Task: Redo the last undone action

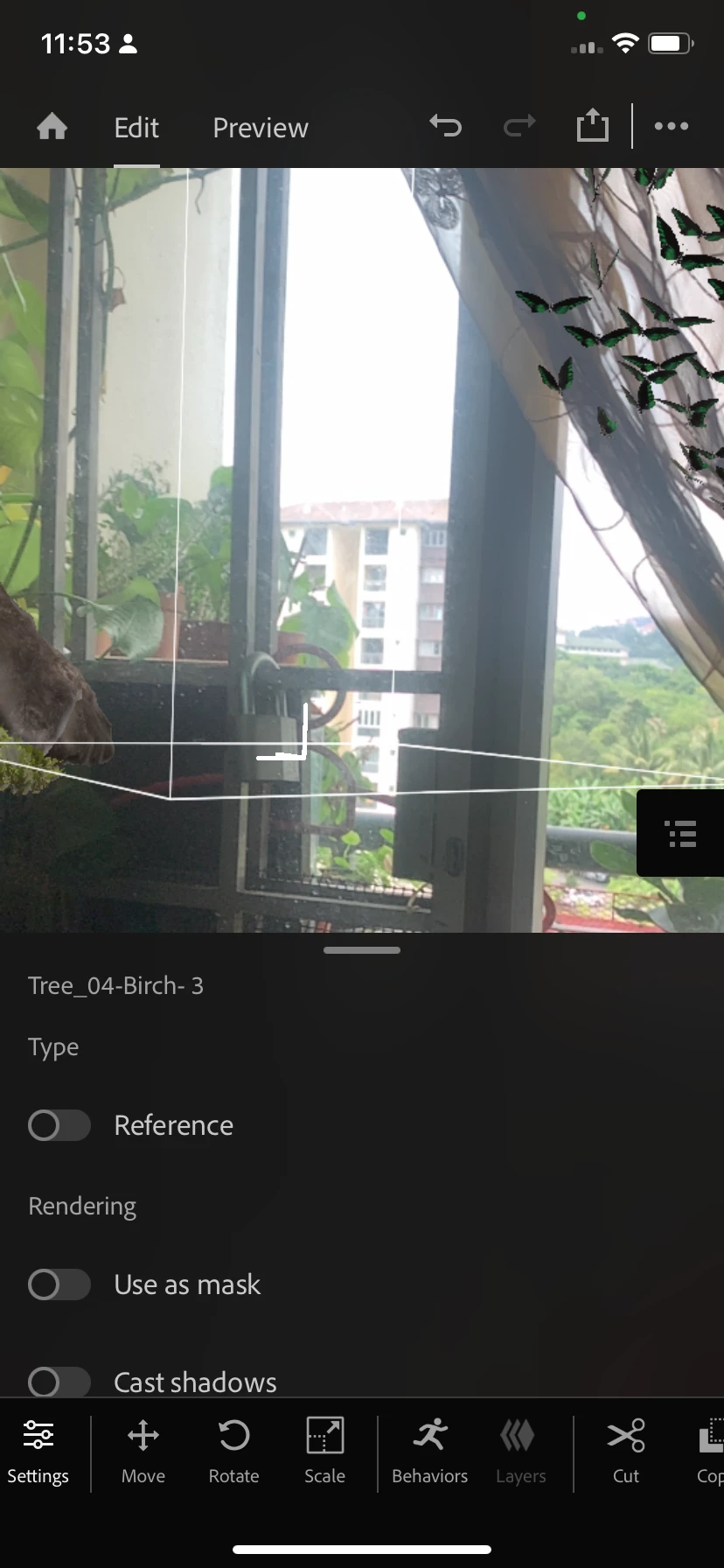Action: coord(519,127)
